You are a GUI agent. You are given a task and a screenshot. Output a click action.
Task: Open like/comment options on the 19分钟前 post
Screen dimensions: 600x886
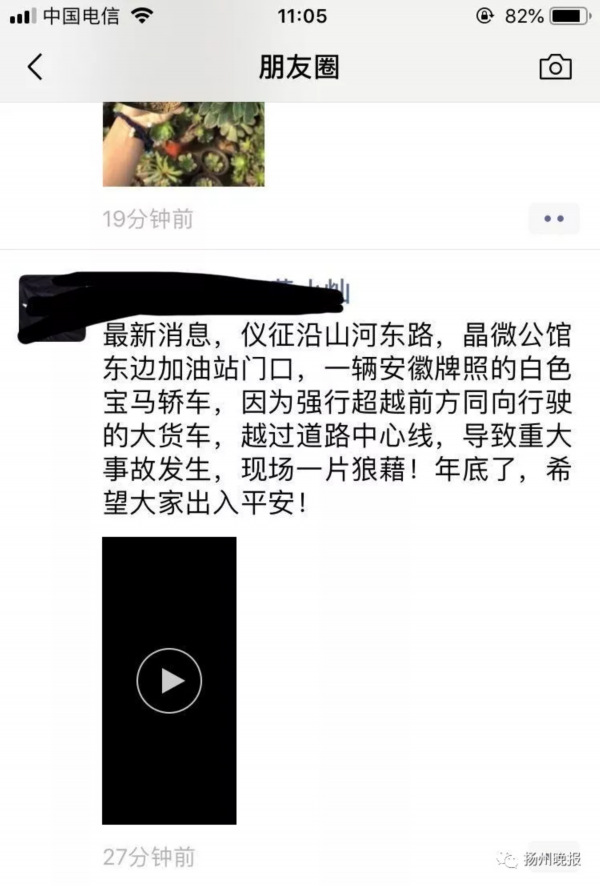click(x=553, y=218)
